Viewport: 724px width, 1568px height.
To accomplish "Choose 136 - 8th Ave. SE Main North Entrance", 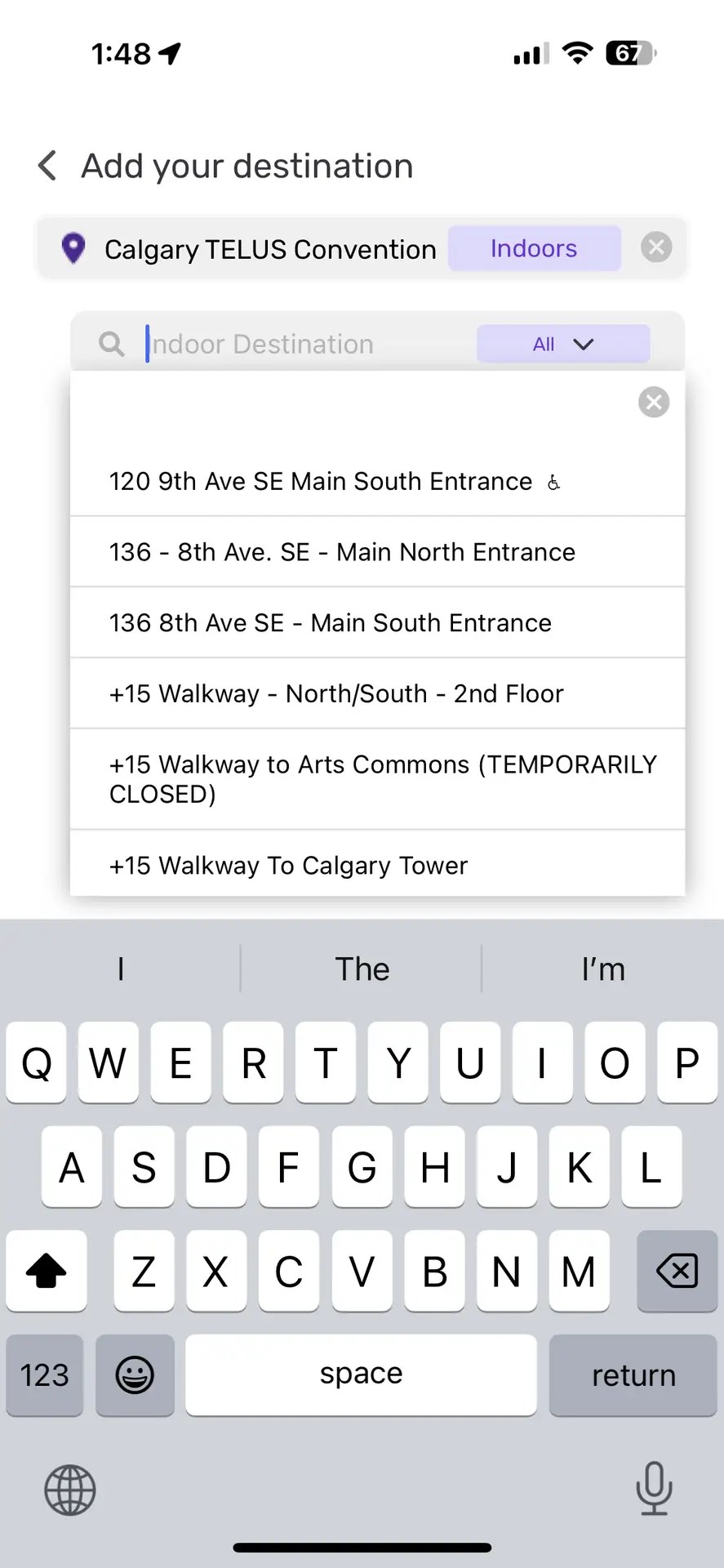I will [343, 552].
